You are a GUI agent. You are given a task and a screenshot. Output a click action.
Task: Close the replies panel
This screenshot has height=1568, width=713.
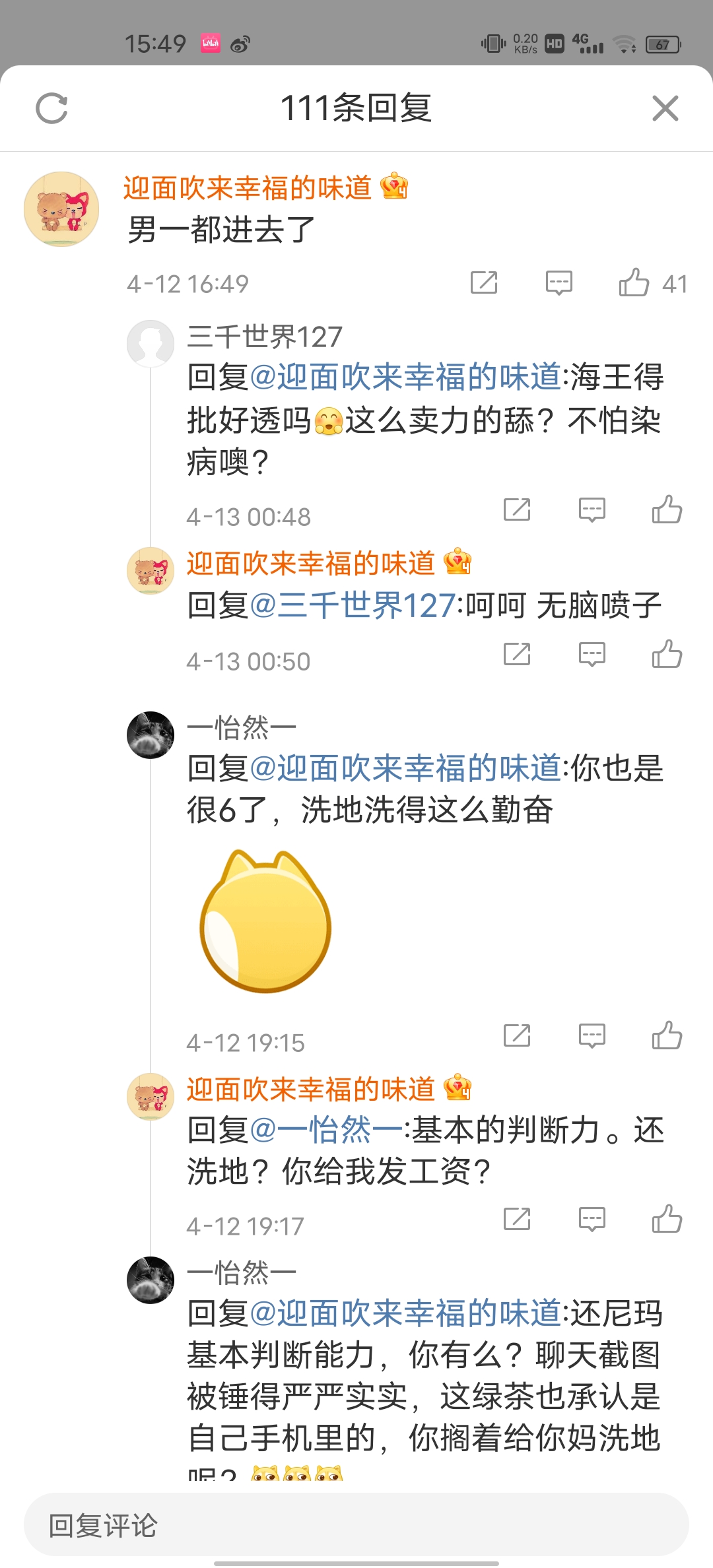point(665,108)
